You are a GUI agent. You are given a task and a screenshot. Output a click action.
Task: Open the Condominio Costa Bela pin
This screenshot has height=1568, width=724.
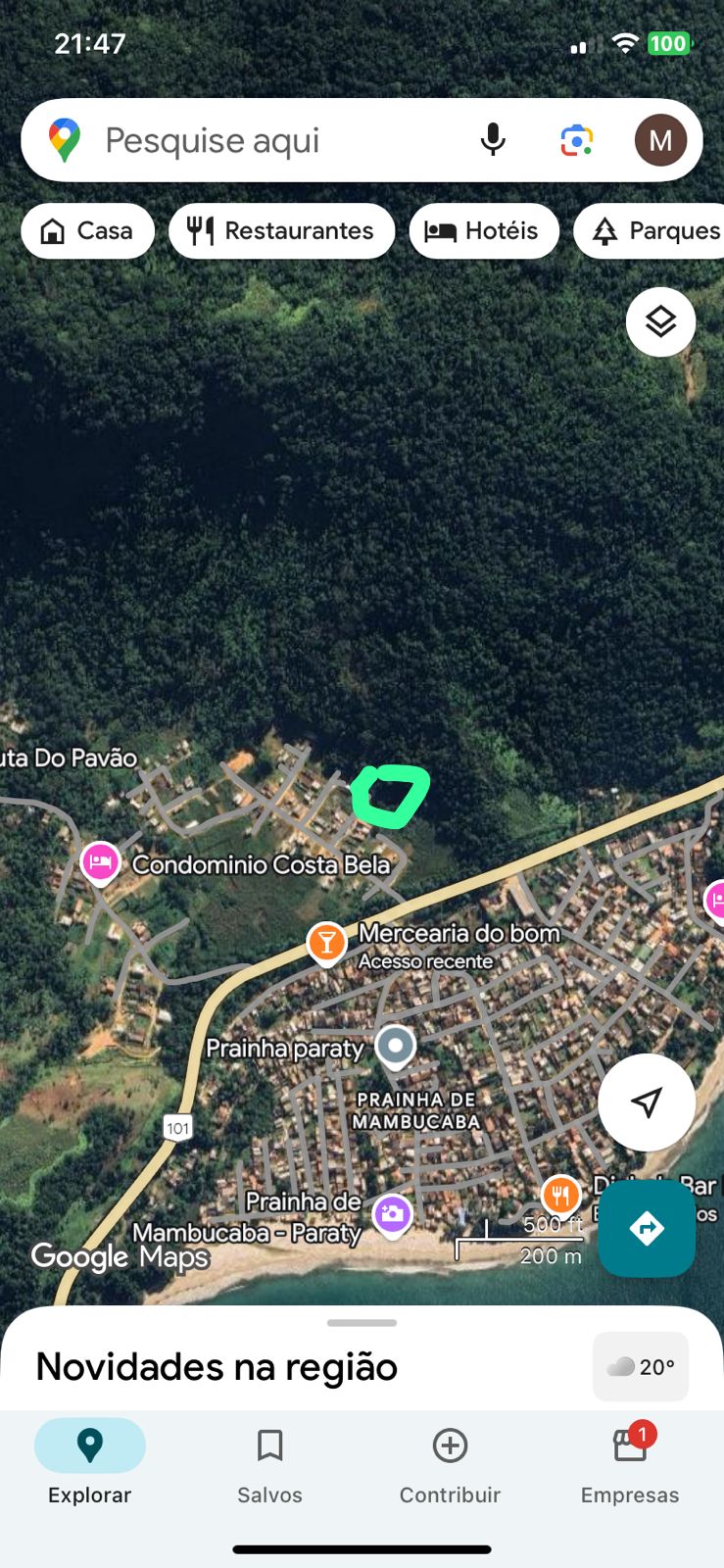click(x=100, y=862)
